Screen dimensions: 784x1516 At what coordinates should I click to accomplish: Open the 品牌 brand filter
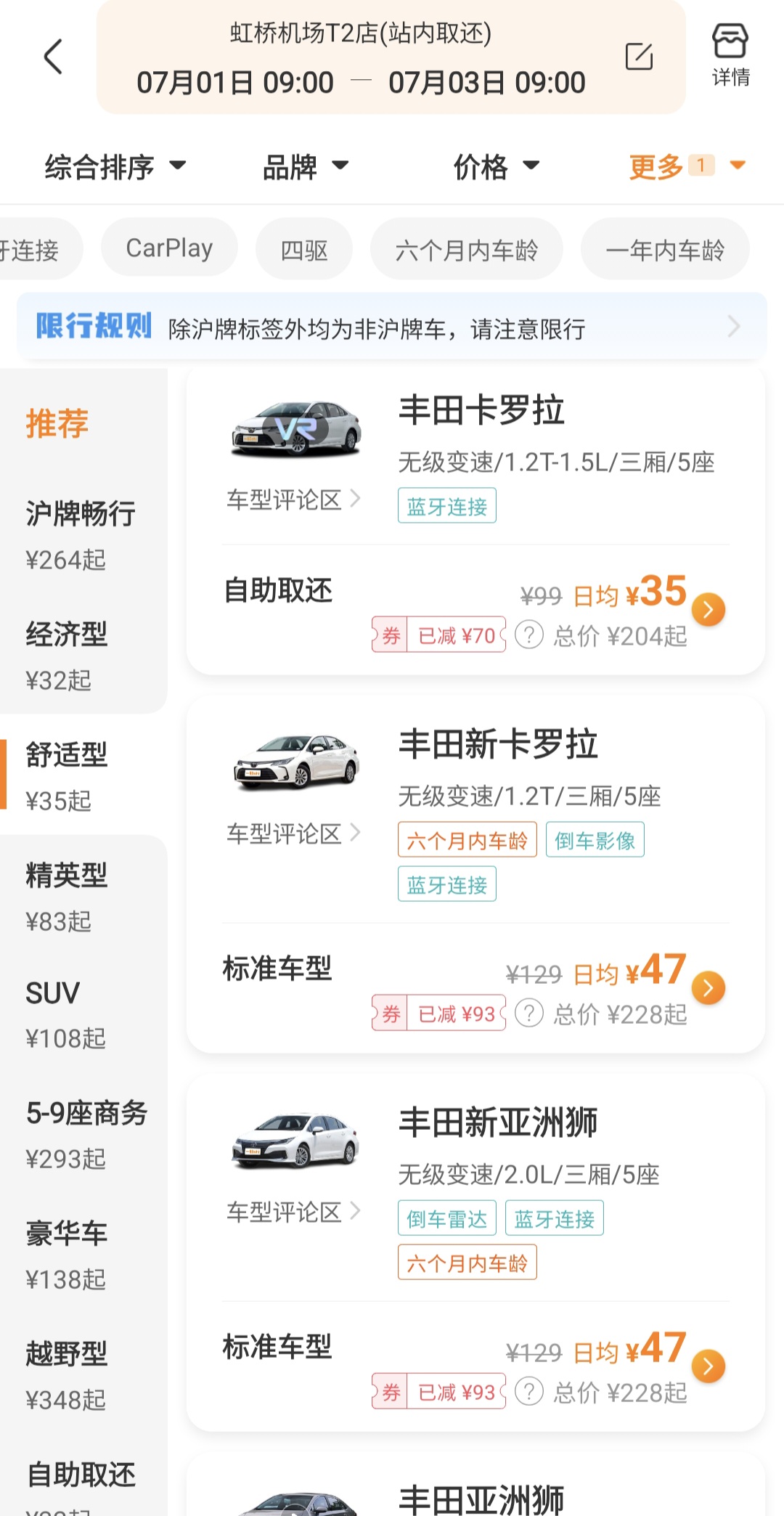[x=305, y=167]
